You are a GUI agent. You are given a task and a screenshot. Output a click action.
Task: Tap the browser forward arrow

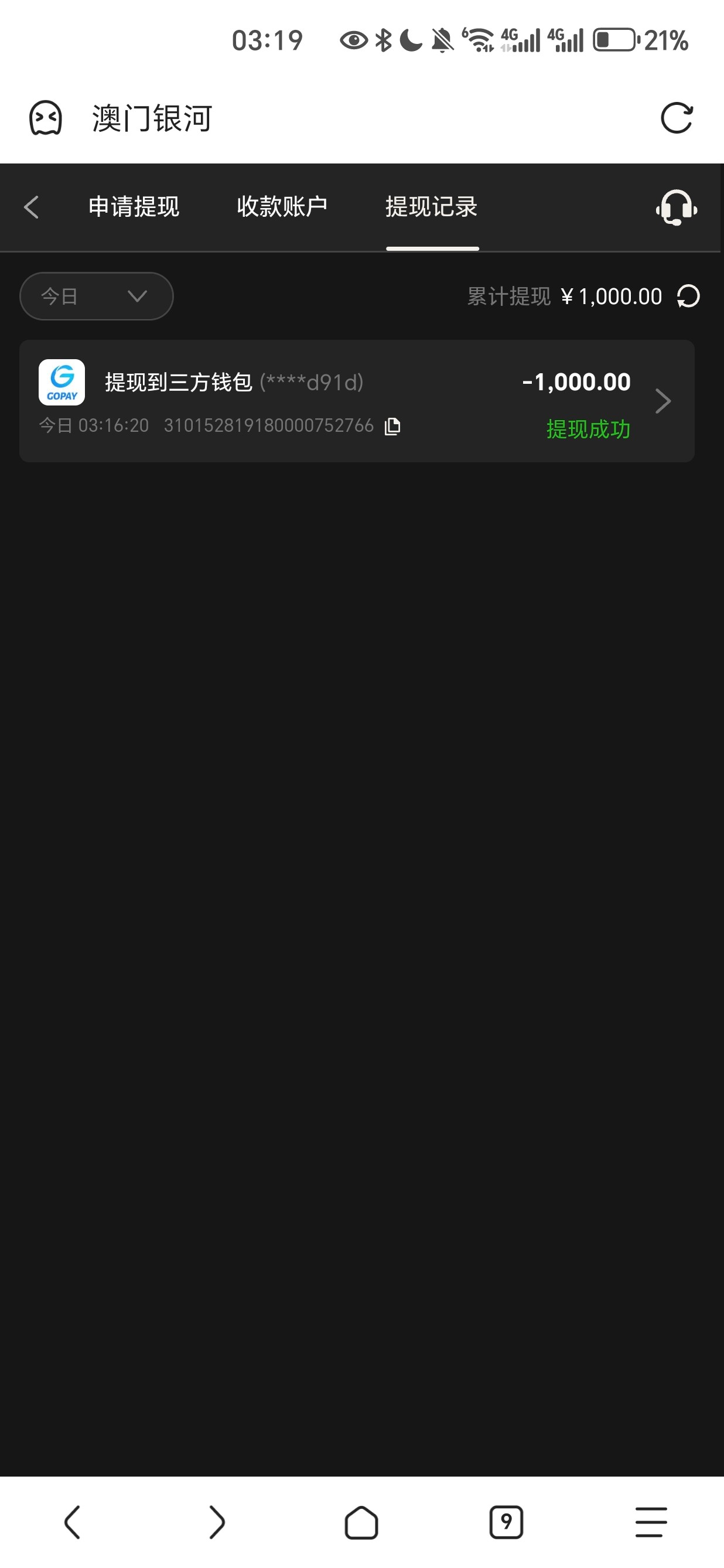coord(217,1522)
